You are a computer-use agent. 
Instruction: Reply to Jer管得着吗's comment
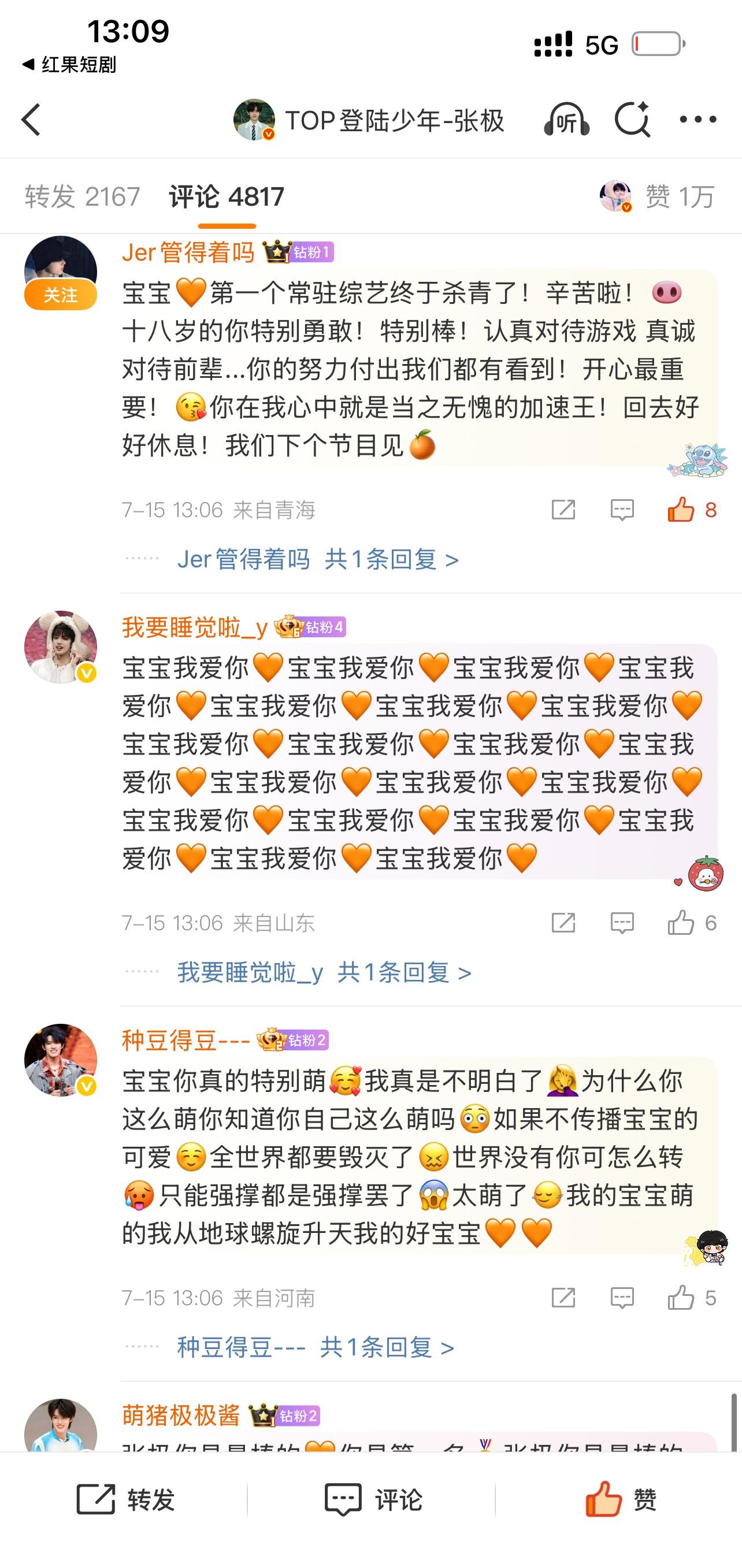tap(622, 510)
